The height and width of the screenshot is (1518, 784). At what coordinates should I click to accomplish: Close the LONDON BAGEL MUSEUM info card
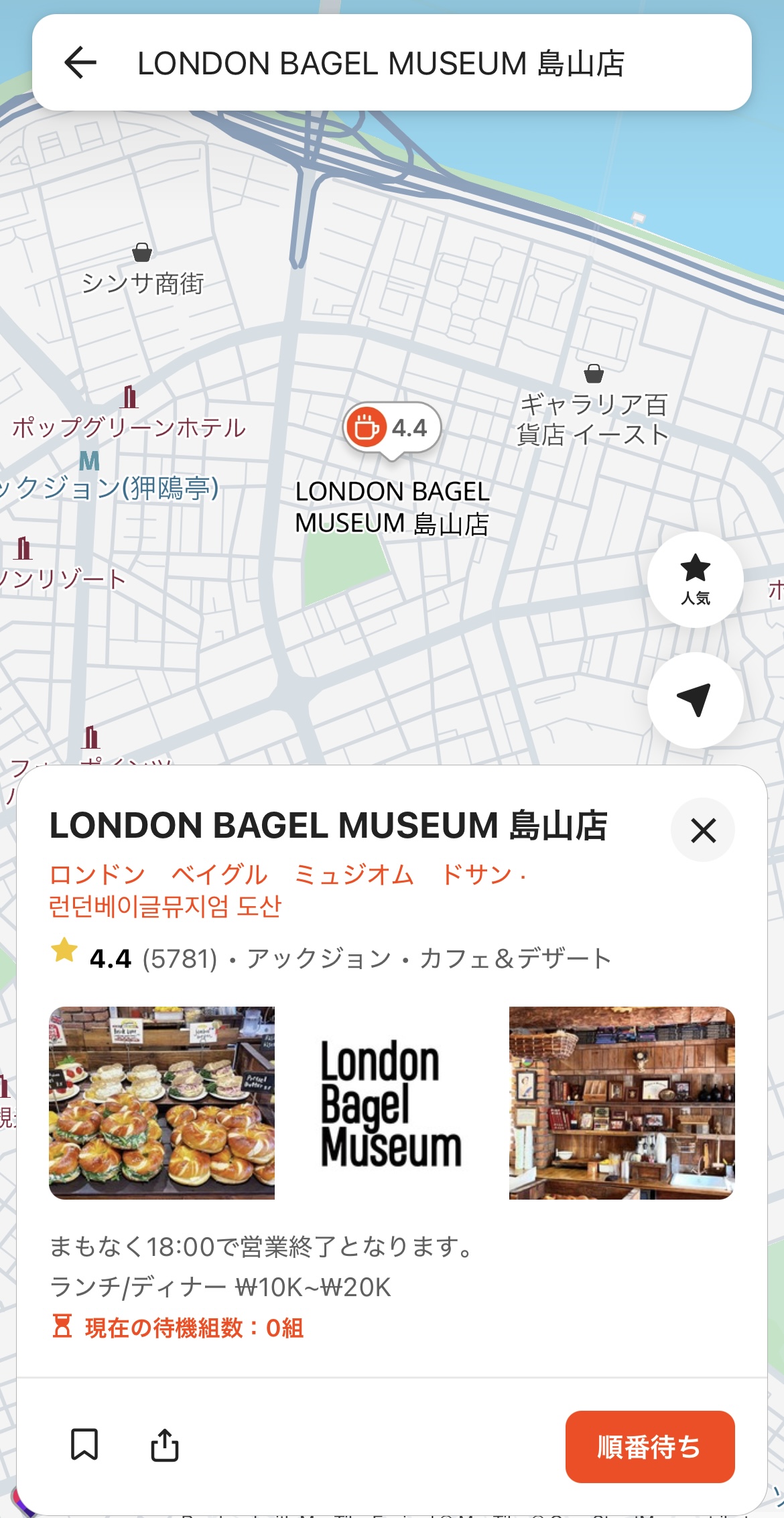coord(703,830)
